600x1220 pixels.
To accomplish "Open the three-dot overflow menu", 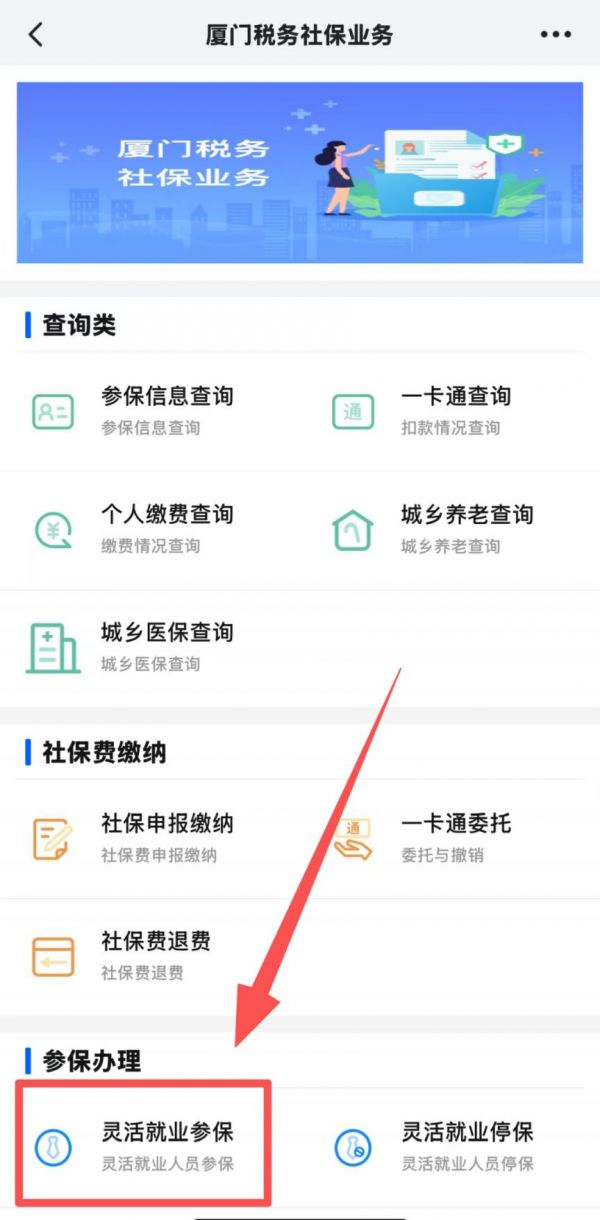I will pos(556,35).
